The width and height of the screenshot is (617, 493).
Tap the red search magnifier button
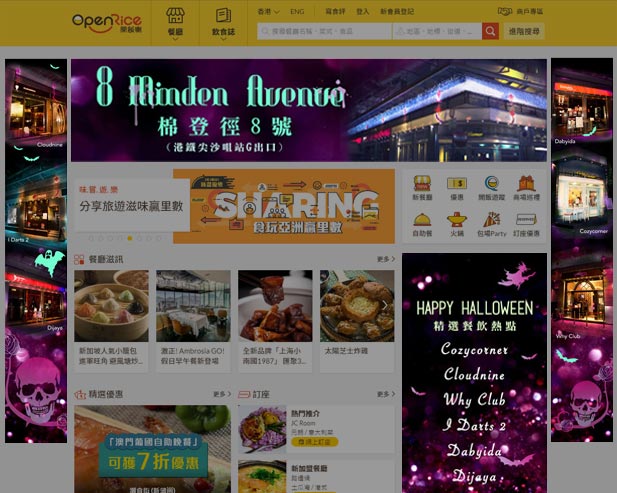pos(490,31)
